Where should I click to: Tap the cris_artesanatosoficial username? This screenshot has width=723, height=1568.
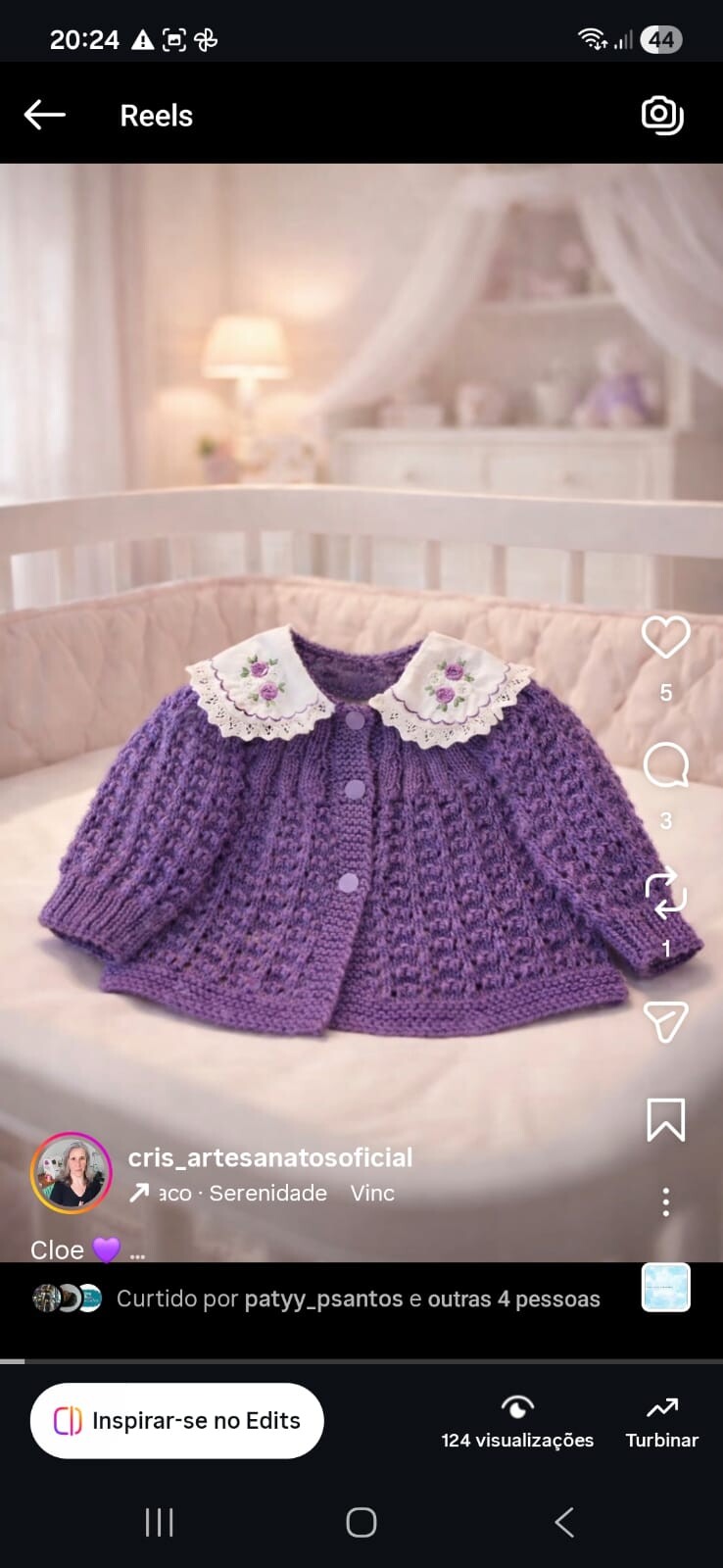(x=270, y=1157)
